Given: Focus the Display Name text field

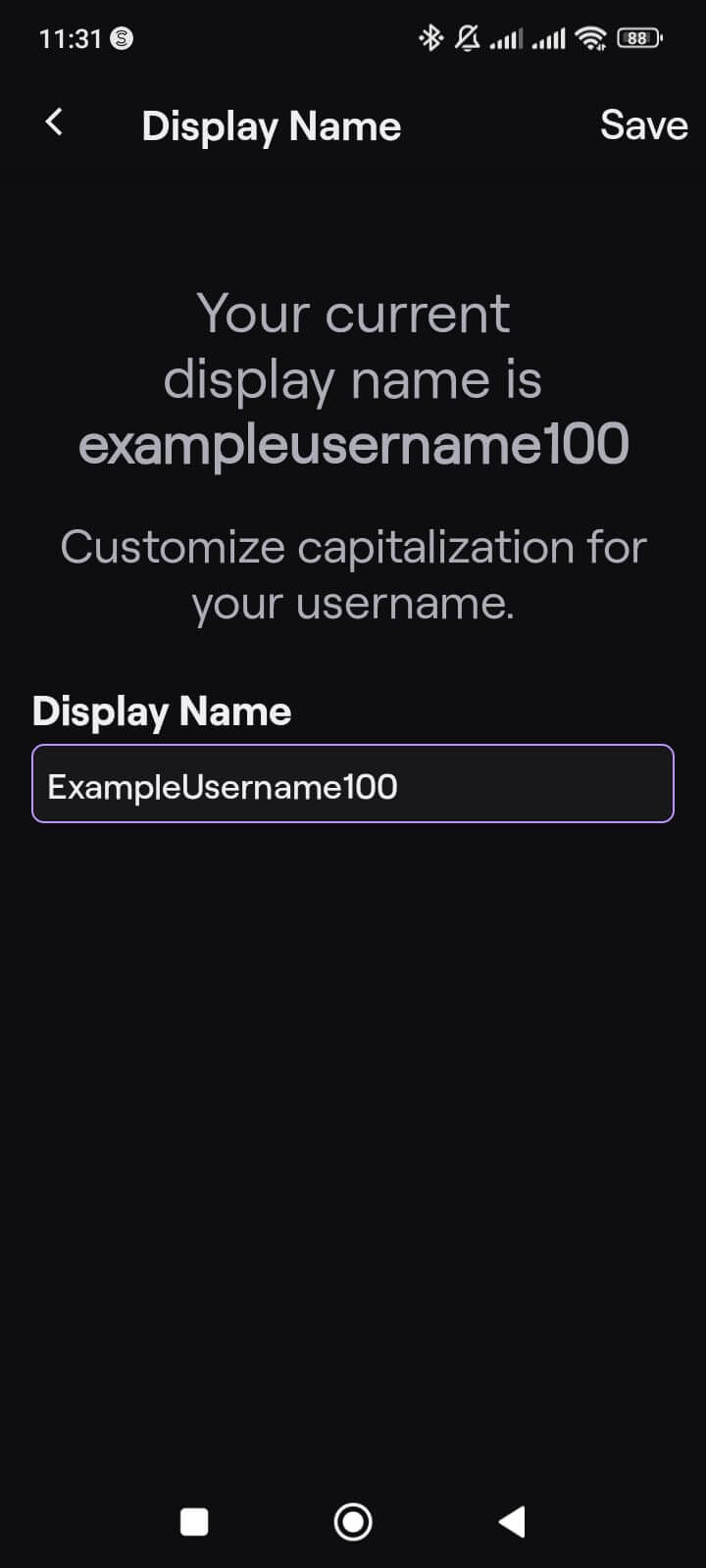Looking at the screenshot, I should click(353, 784).
